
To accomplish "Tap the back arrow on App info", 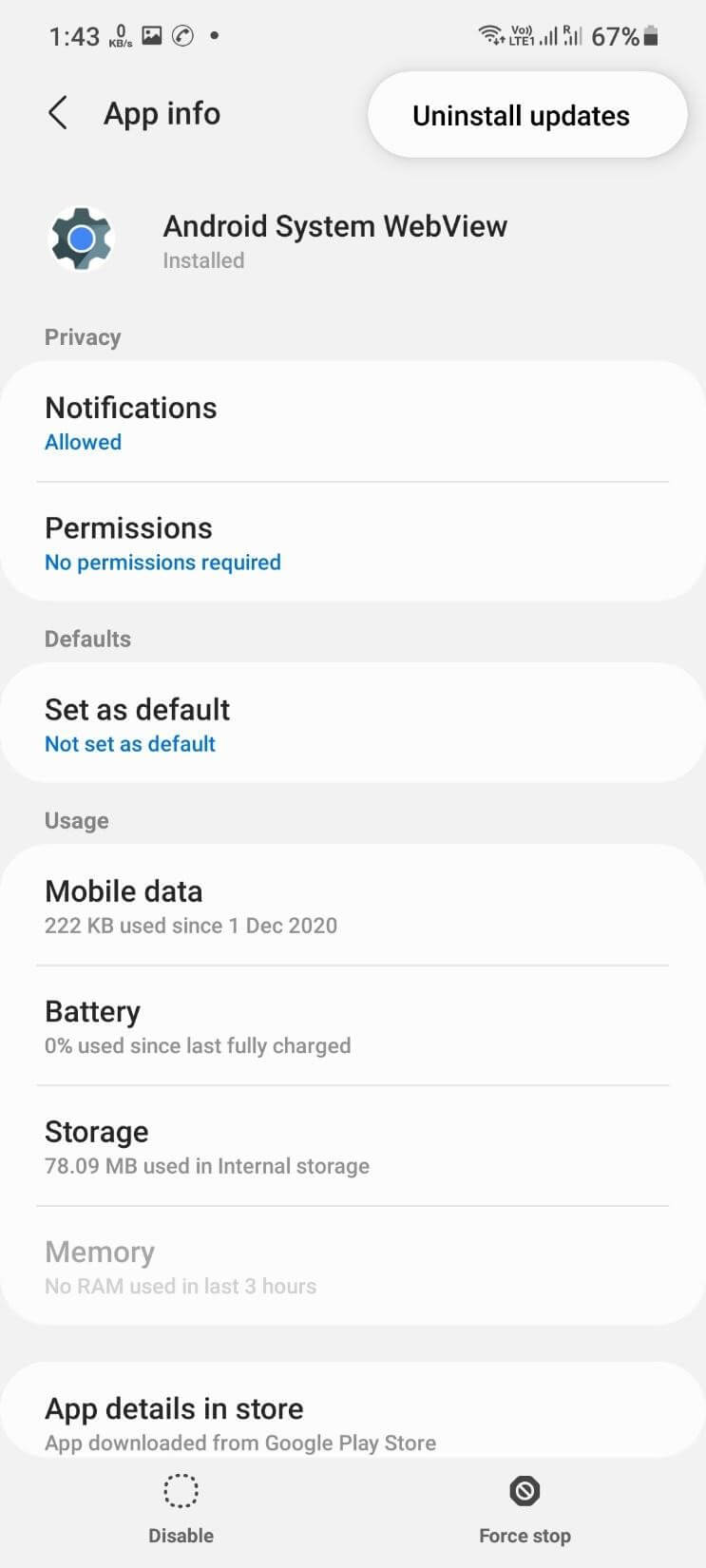I will coord(58,112).
